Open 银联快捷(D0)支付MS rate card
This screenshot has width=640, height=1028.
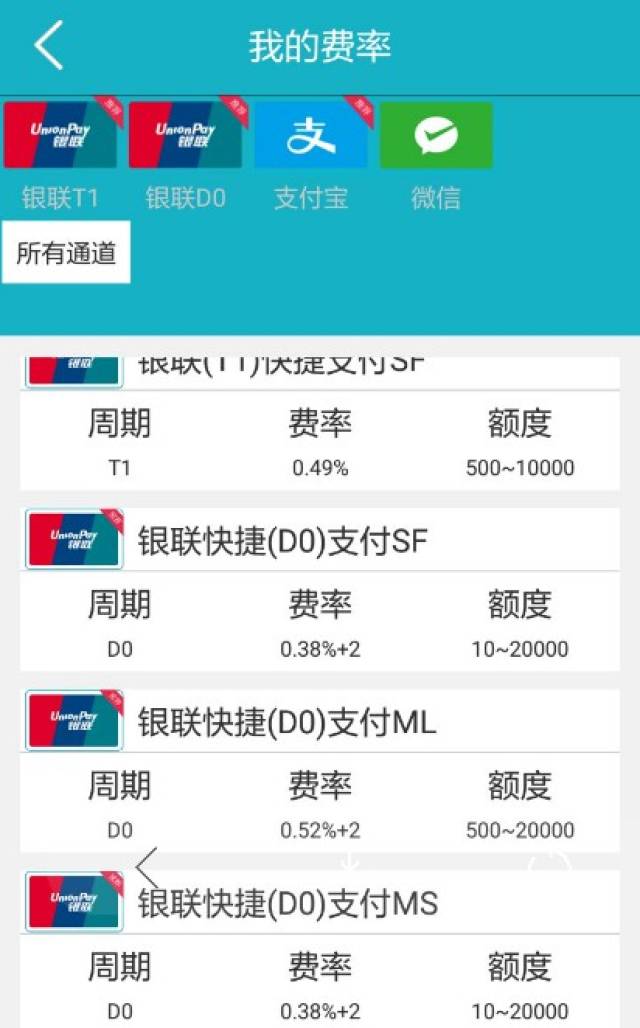coord(288,903)
